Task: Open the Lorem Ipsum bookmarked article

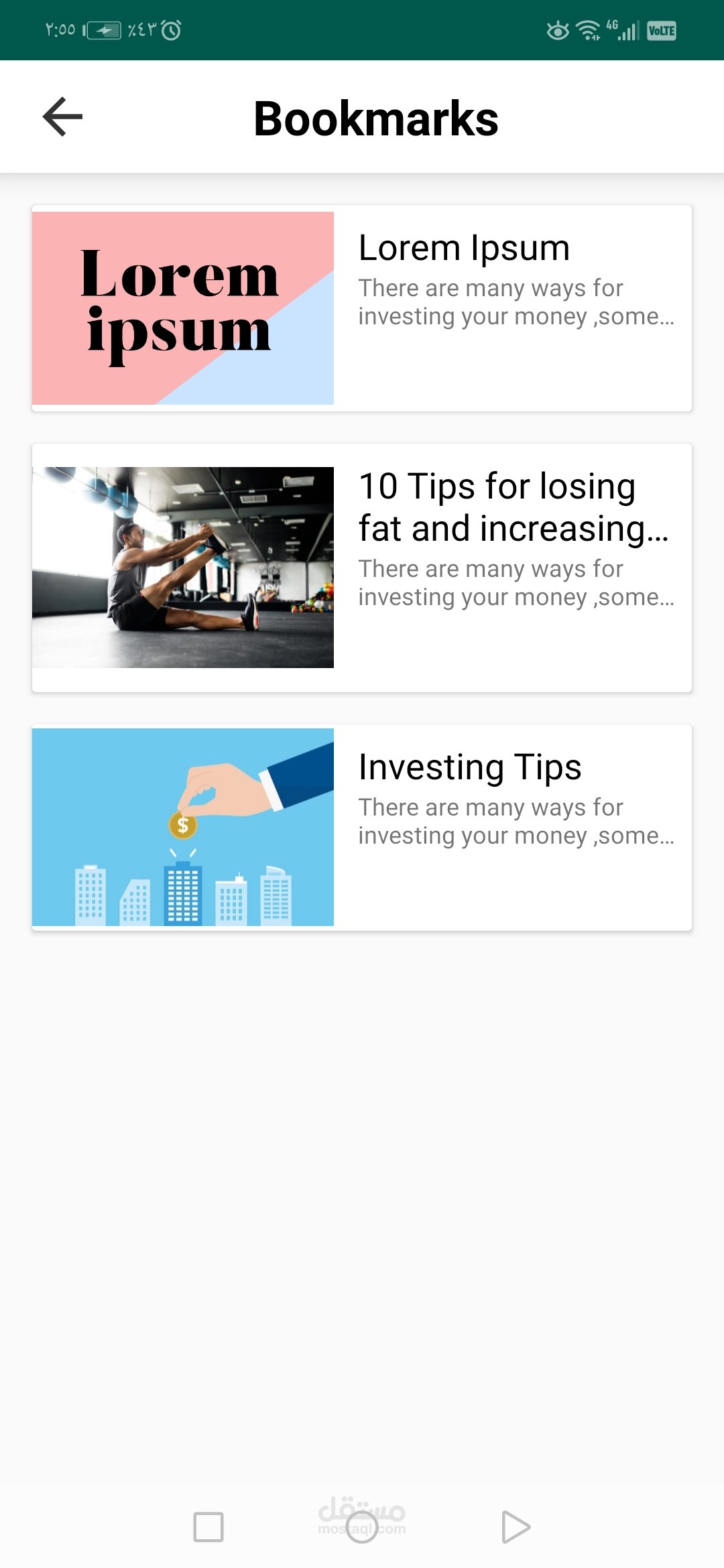Action: point(362,308)
